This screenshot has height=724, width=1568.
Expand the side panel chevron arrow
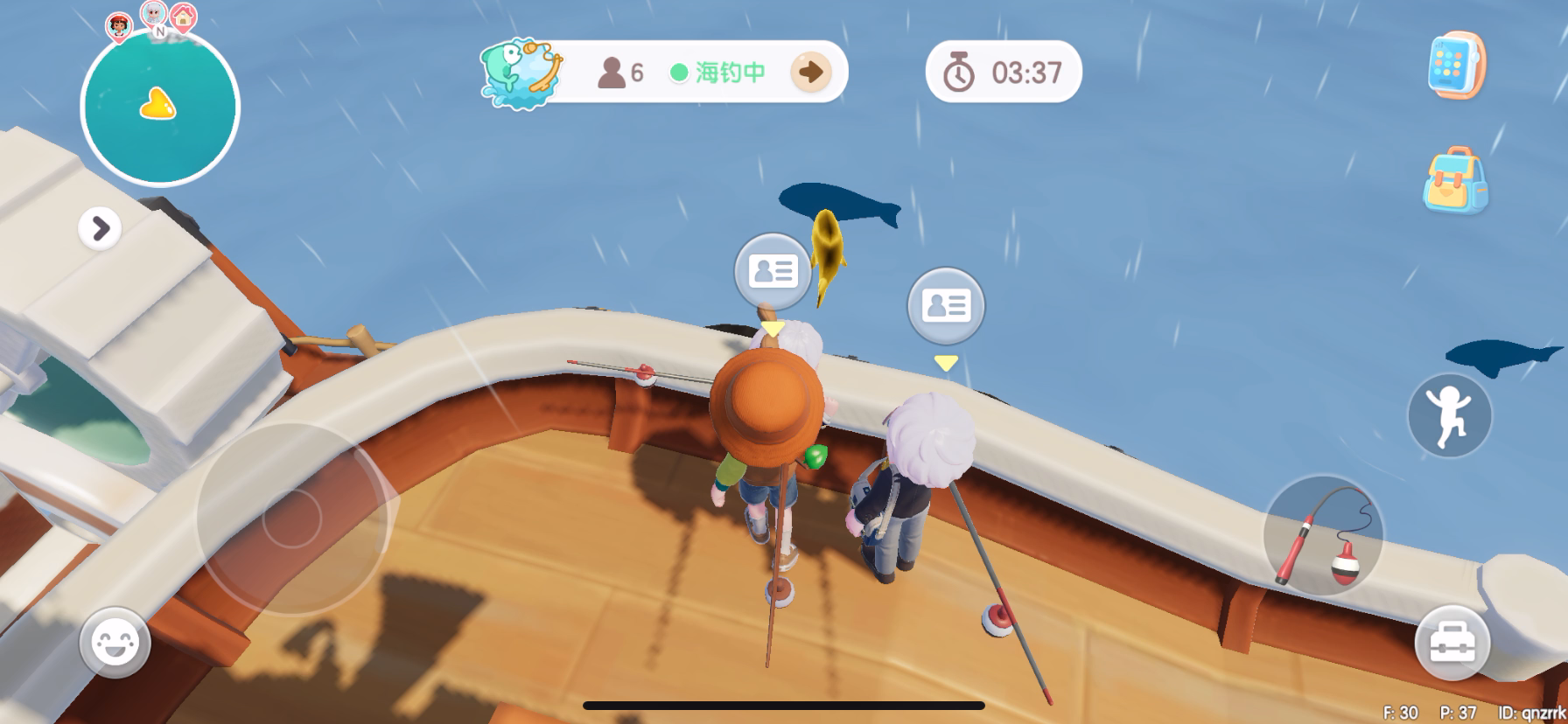coord(100,229)
